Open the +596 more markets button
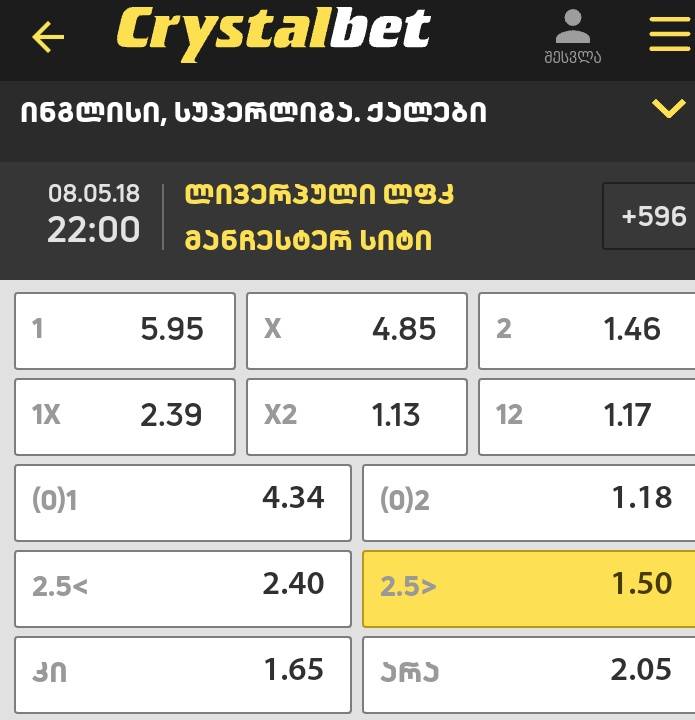 651,216
